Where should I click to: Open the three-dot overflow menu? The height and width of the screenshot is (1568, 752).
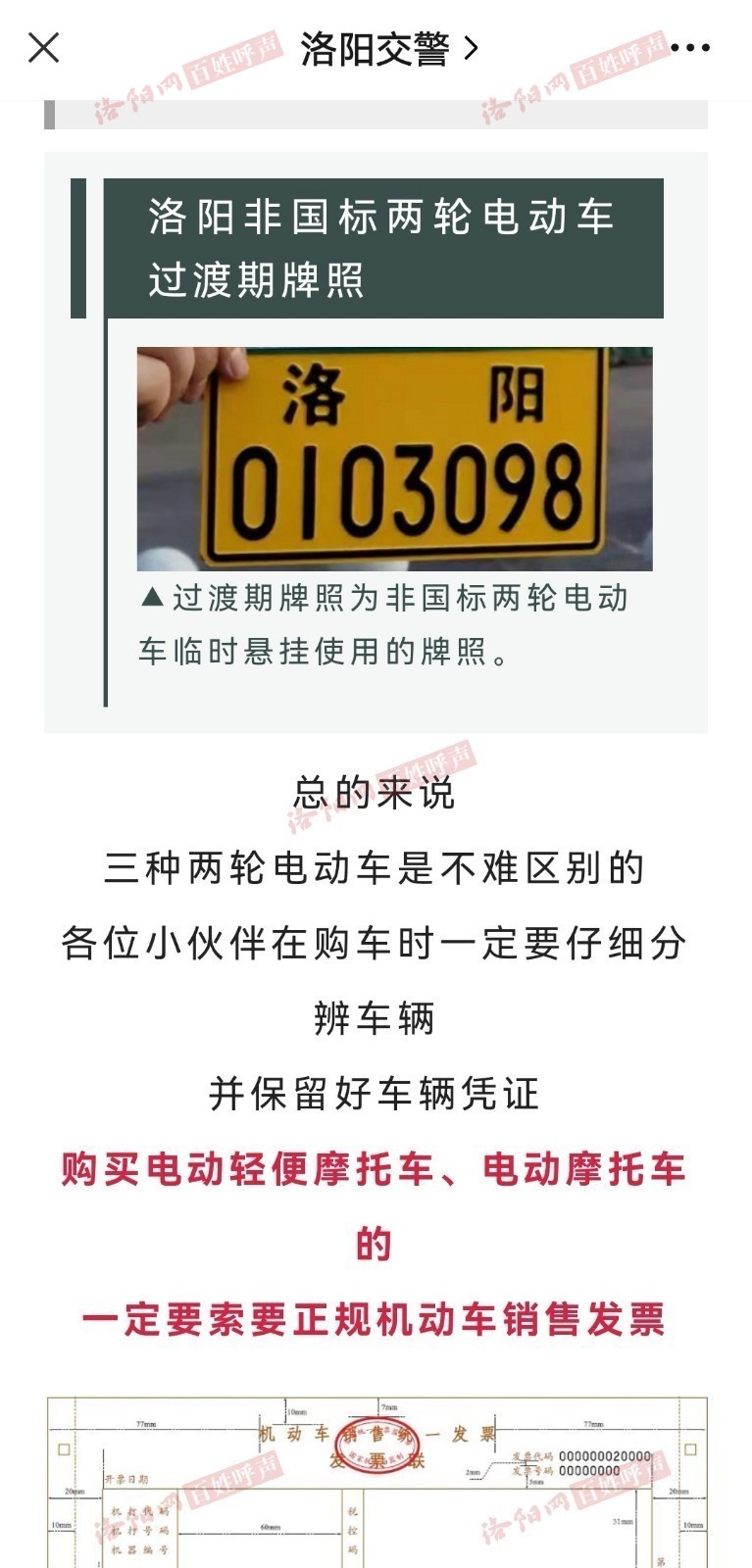[x=690, y=47]
